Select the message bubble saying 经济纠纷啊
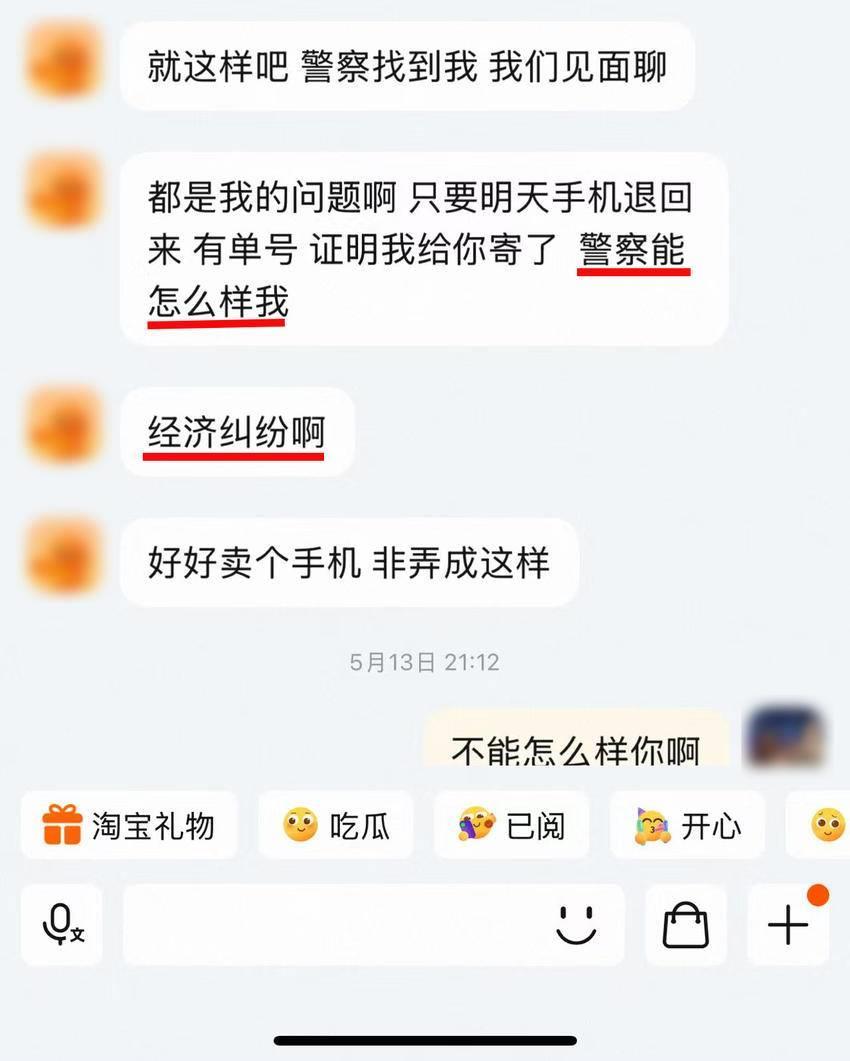Viewport: 850px width, 1061px height. pyautogui.click(x=237, y=432)
